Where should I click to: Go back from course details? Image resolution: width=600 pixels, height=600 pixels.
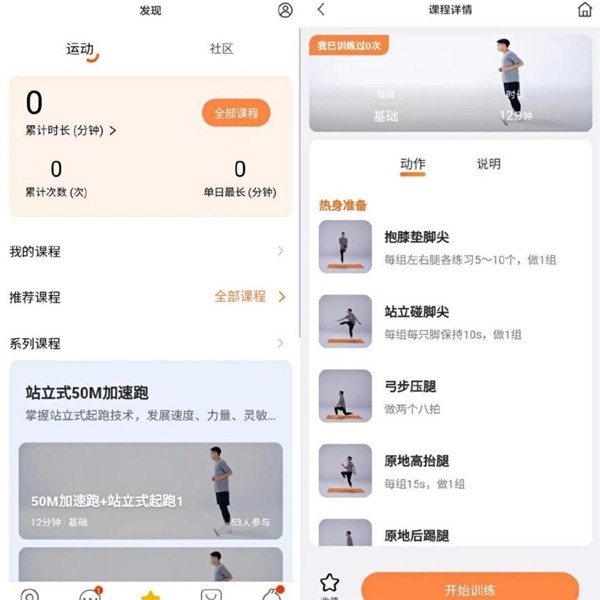coord(320,10)
